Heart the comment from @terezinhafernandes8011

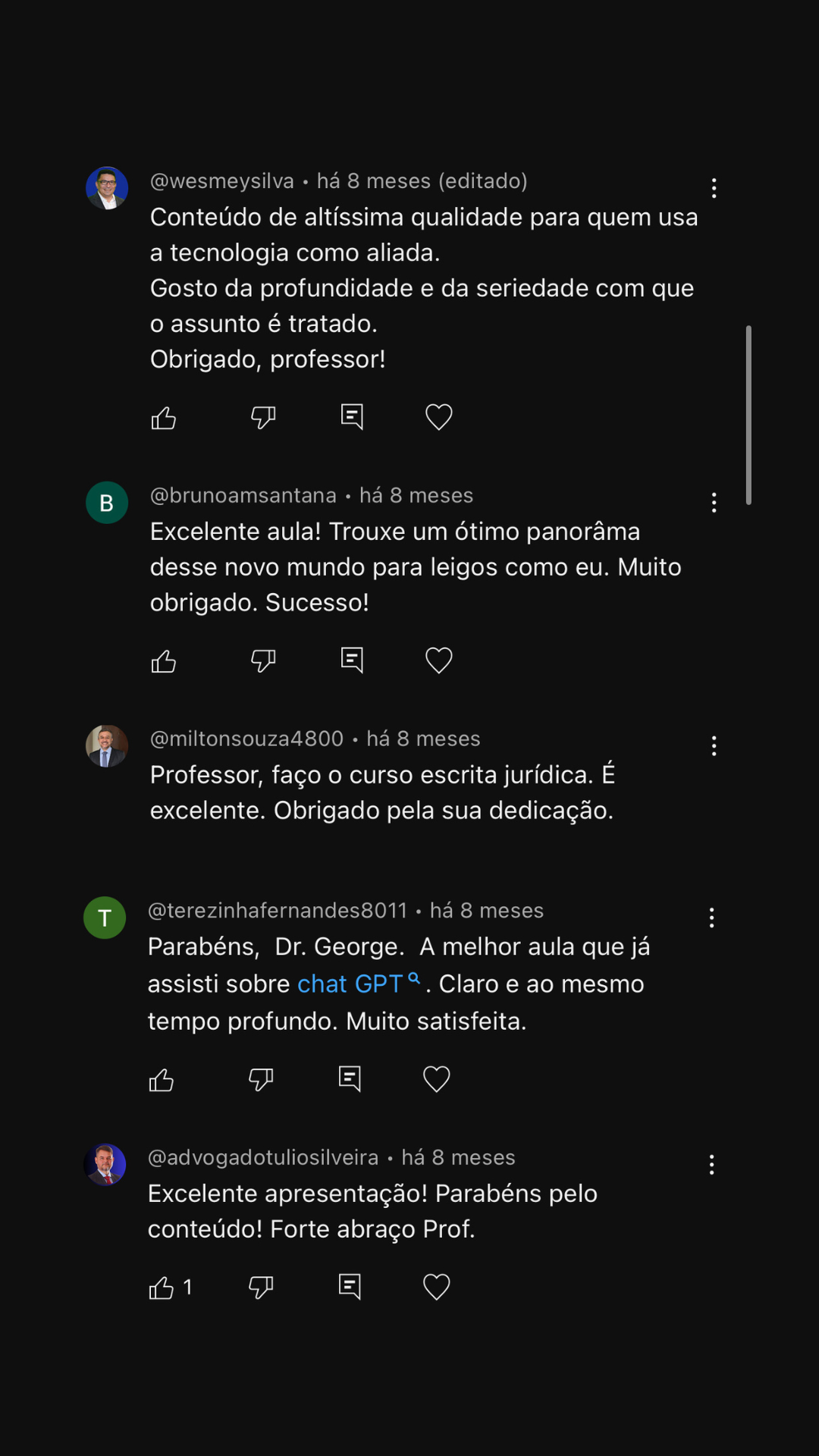tap(437, 1078)
